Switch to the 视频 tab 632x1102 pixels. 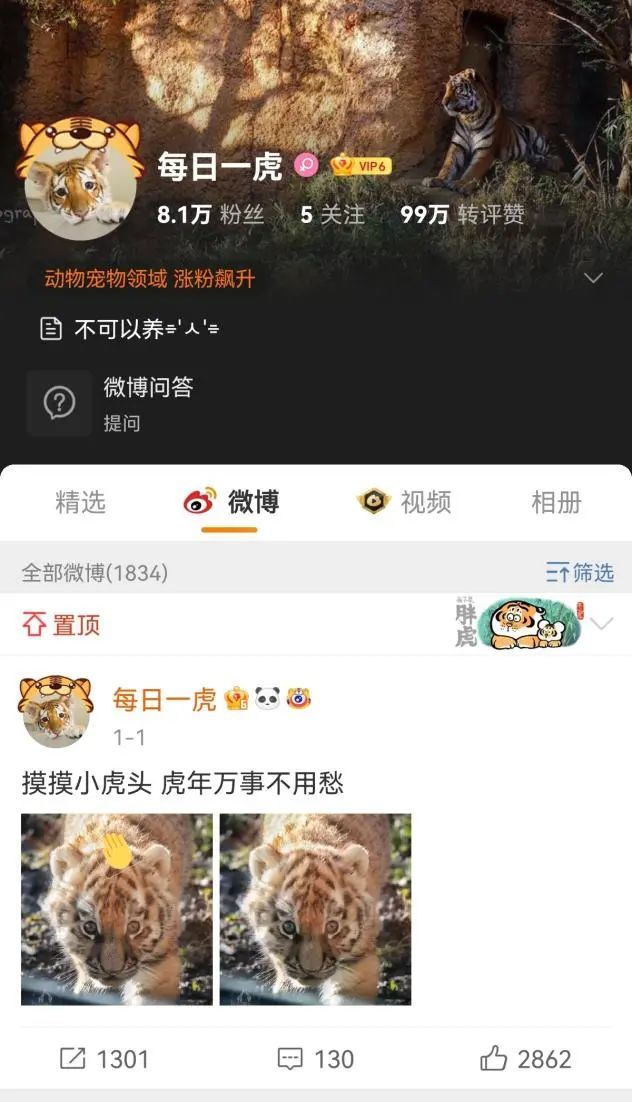point(405,502)
